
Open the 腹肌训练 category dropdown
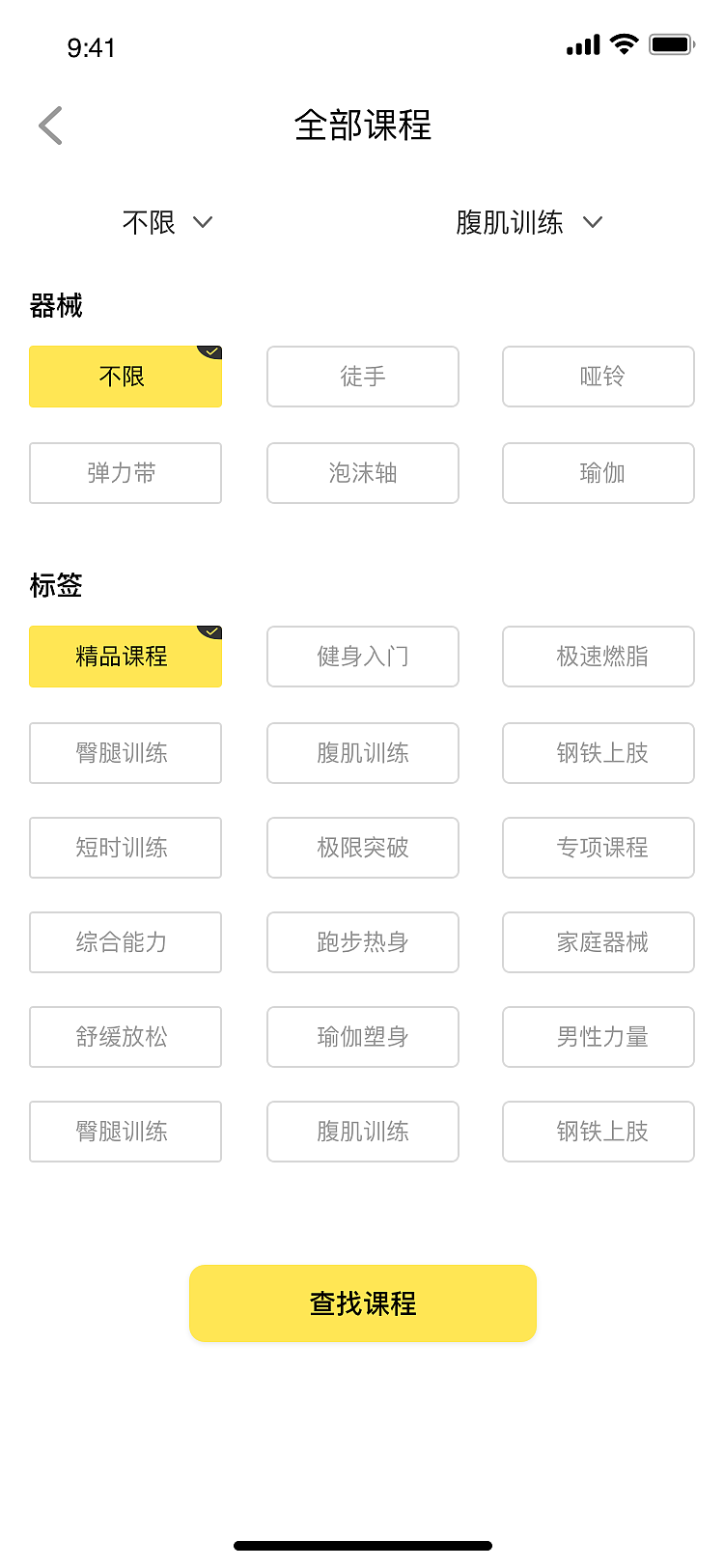(528, 222)
